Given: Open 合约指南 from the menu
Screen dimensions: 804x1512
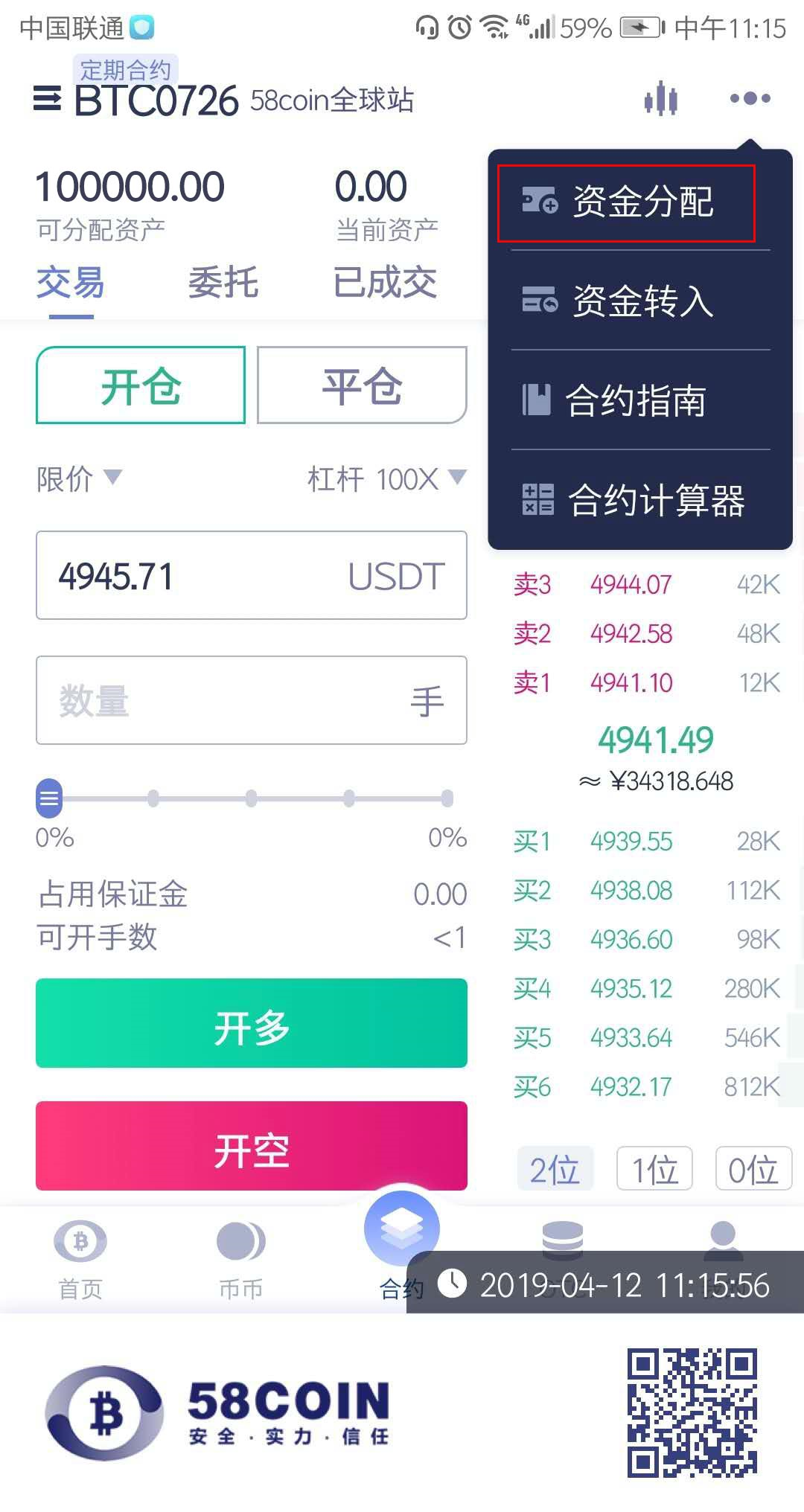Looking at the screenshot, I should (x=626, y=400).
